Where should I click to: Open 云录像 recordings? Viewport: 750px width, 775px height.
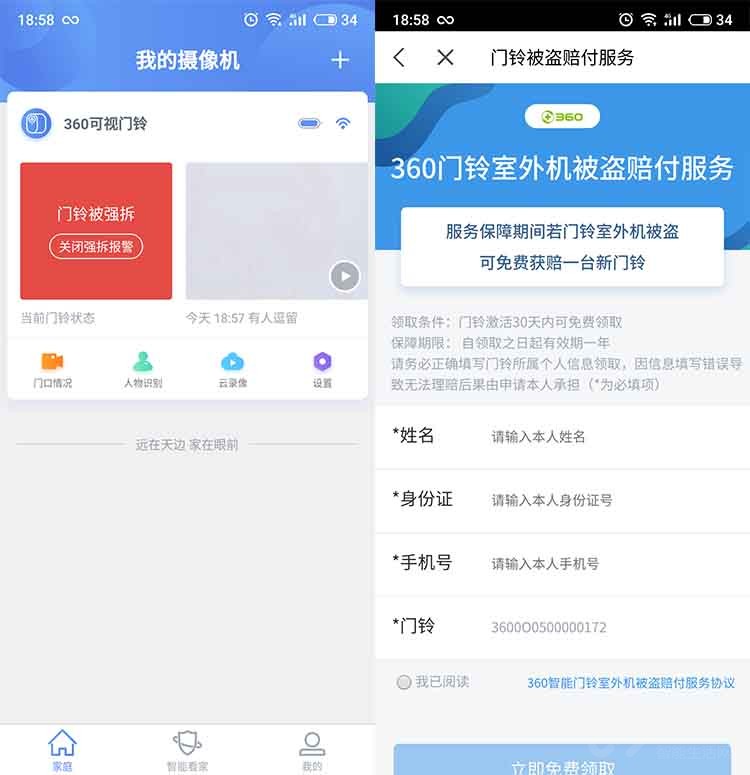point(232,369)
